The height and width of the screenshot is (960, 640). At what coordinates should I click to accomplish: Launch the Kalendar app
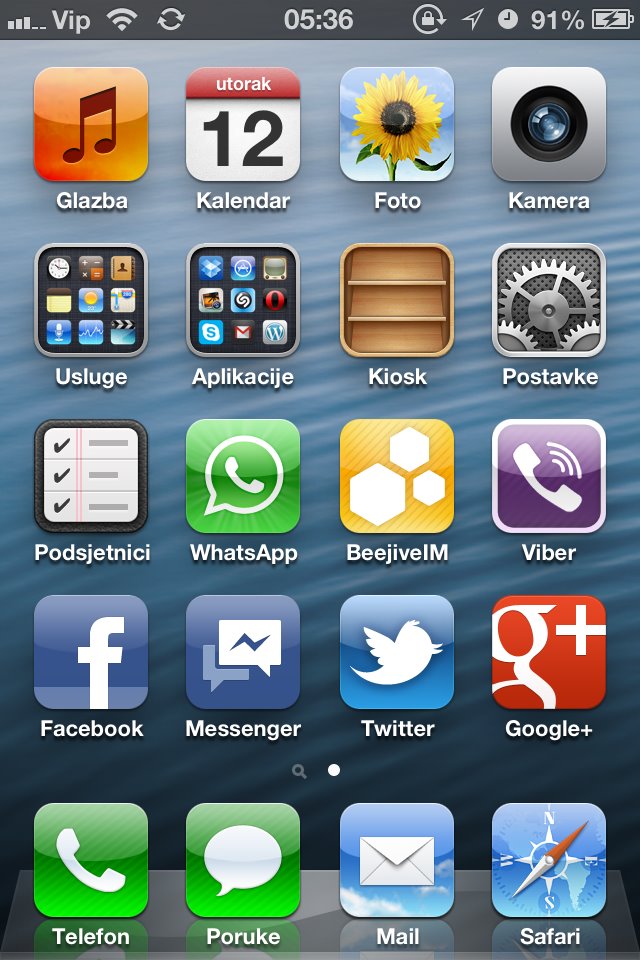243,124
